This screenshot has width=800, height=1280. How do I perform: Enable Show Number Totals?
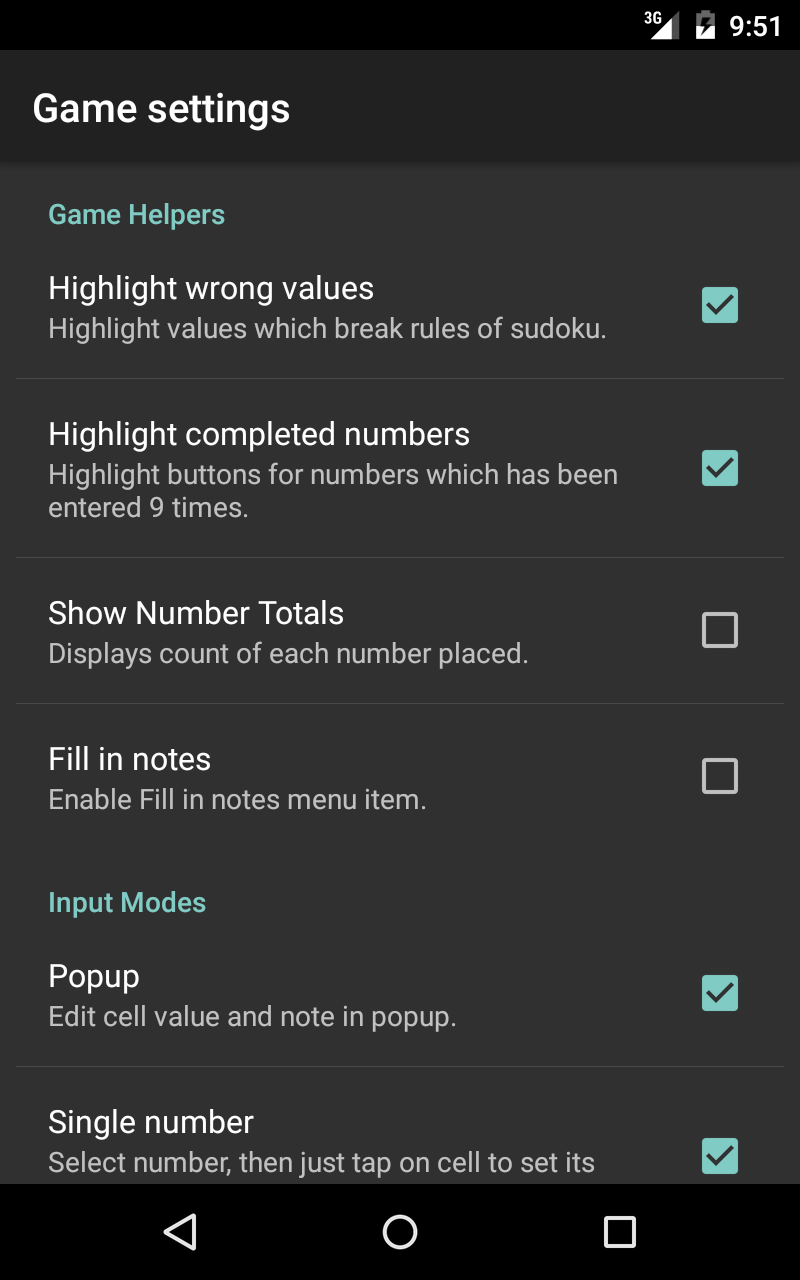click(x=719, y=630)
